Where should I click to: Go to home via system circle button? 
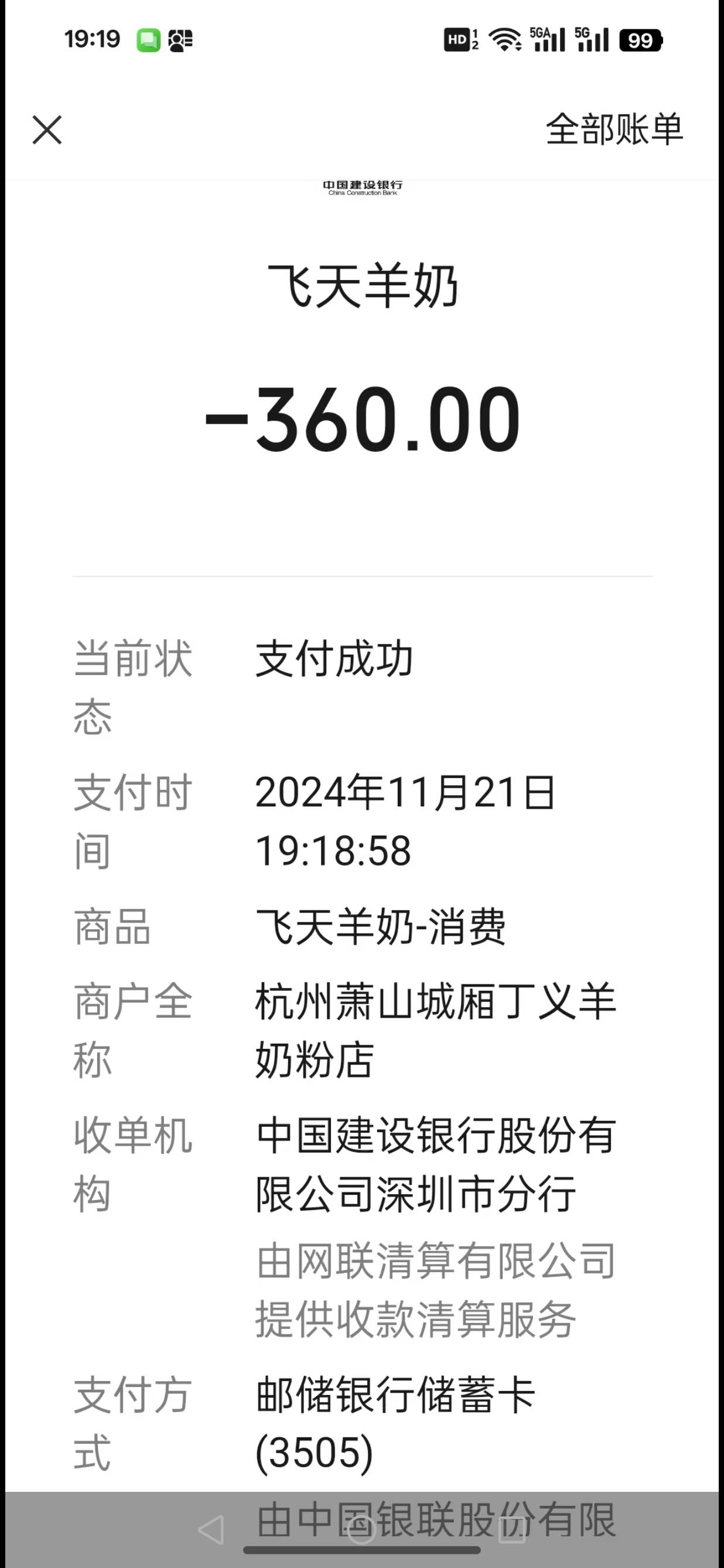coord(361,1530)
